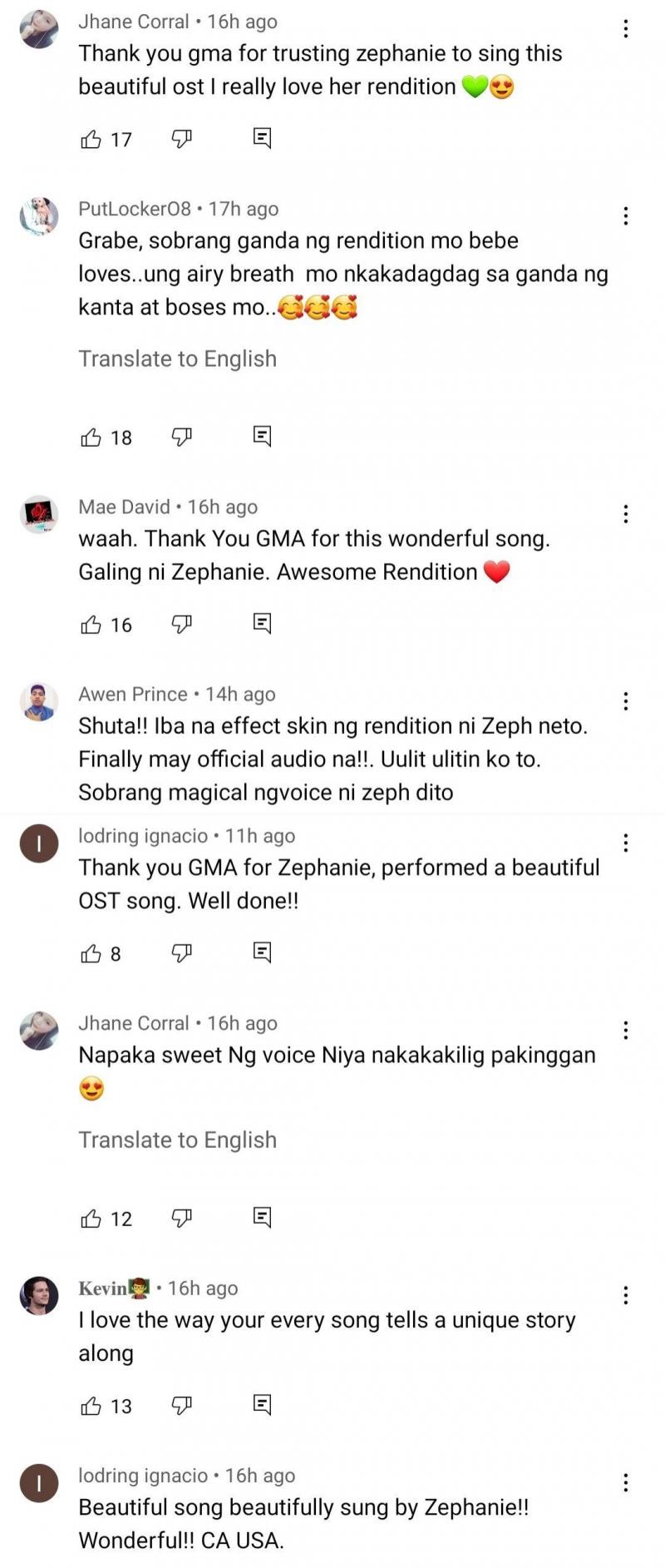
Task: Like Jhane Corral's comment about trusting zephanie
Action: pyautogui.click(x=91, y=139)
